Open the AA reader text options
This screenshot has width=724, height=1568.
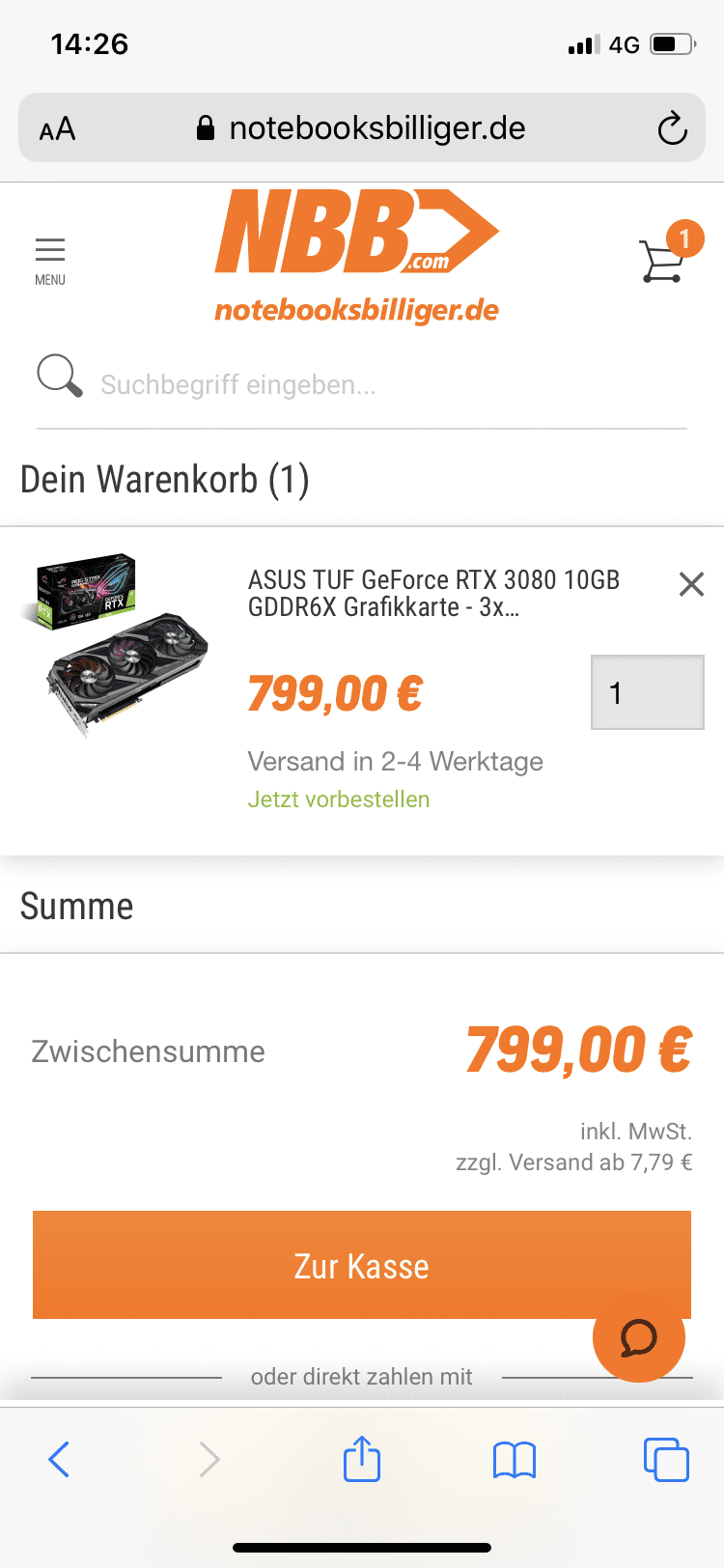coord(57,129)
